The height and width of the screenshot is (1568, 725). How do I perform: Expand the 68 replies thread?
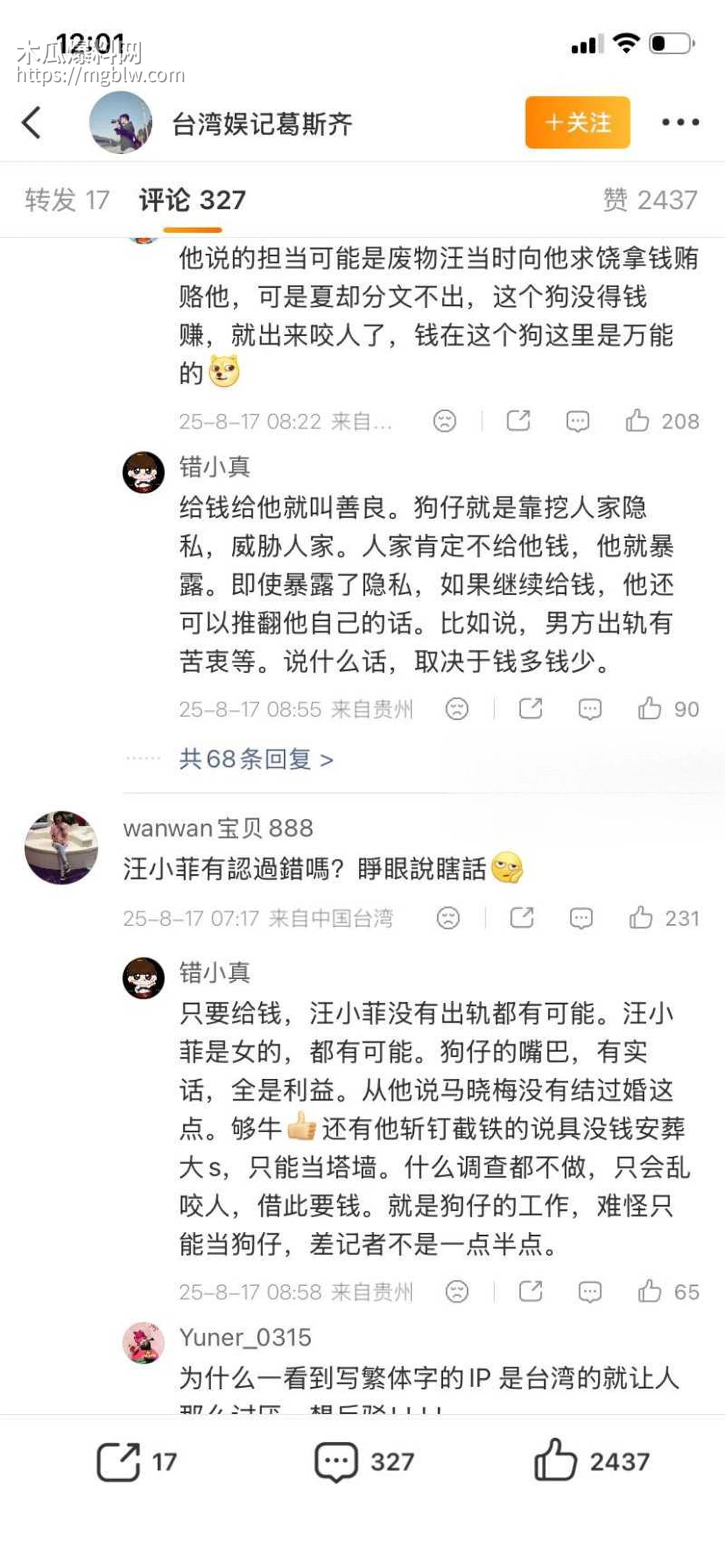[x=256, y=759]
